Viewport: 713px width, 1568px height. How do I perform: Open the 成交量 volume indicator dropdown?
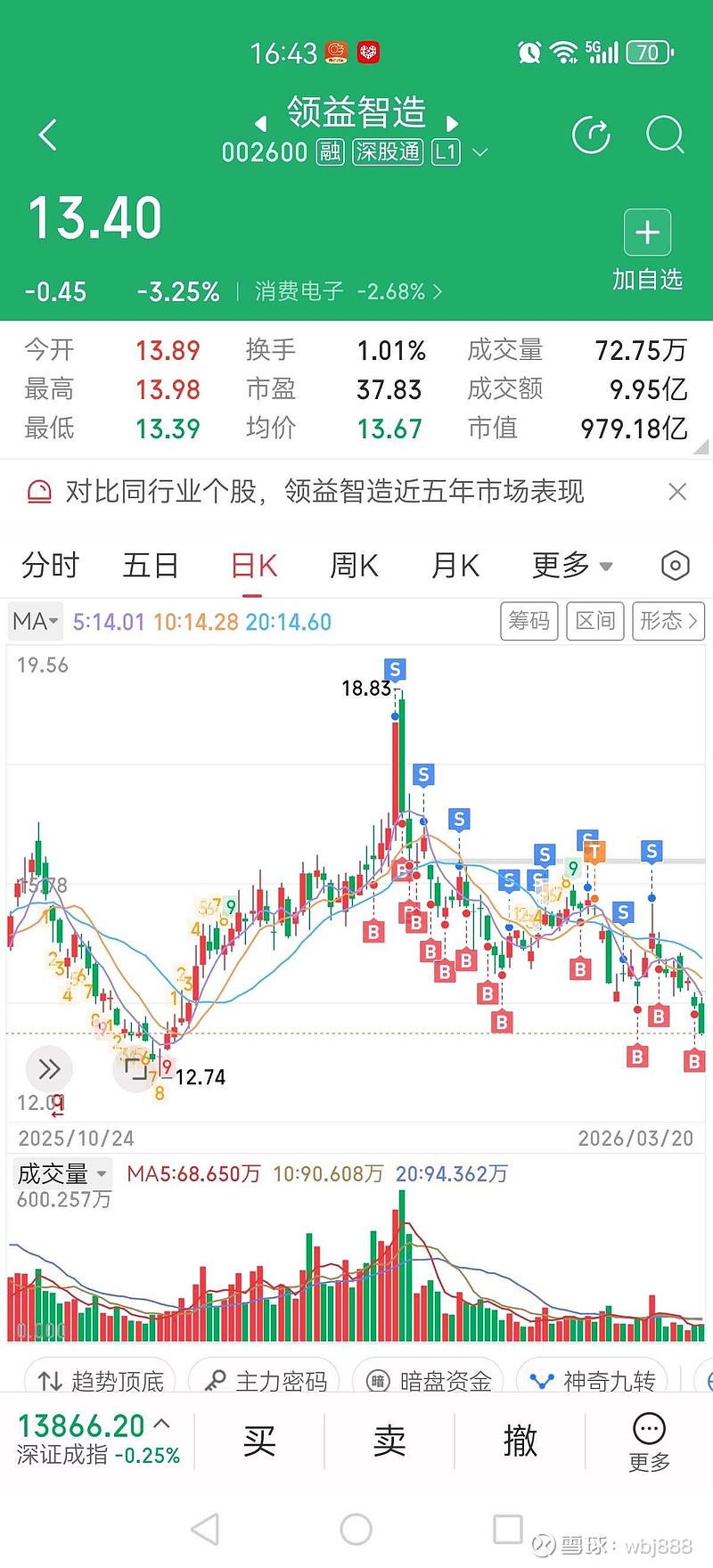62,1173
